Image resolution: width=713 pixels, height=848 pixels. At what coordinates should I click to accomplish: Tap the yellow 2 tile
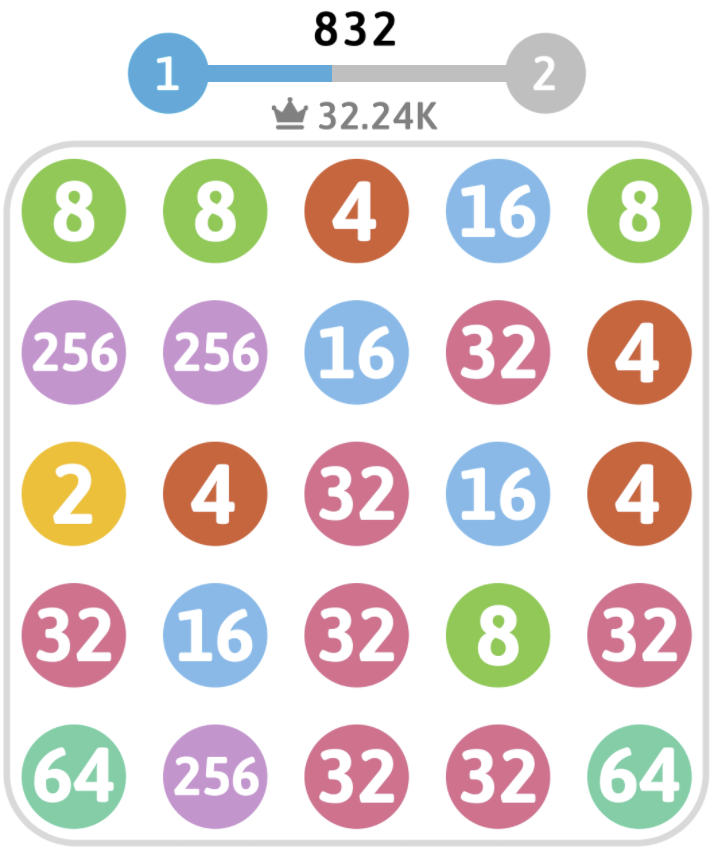[x=73, y=495]
